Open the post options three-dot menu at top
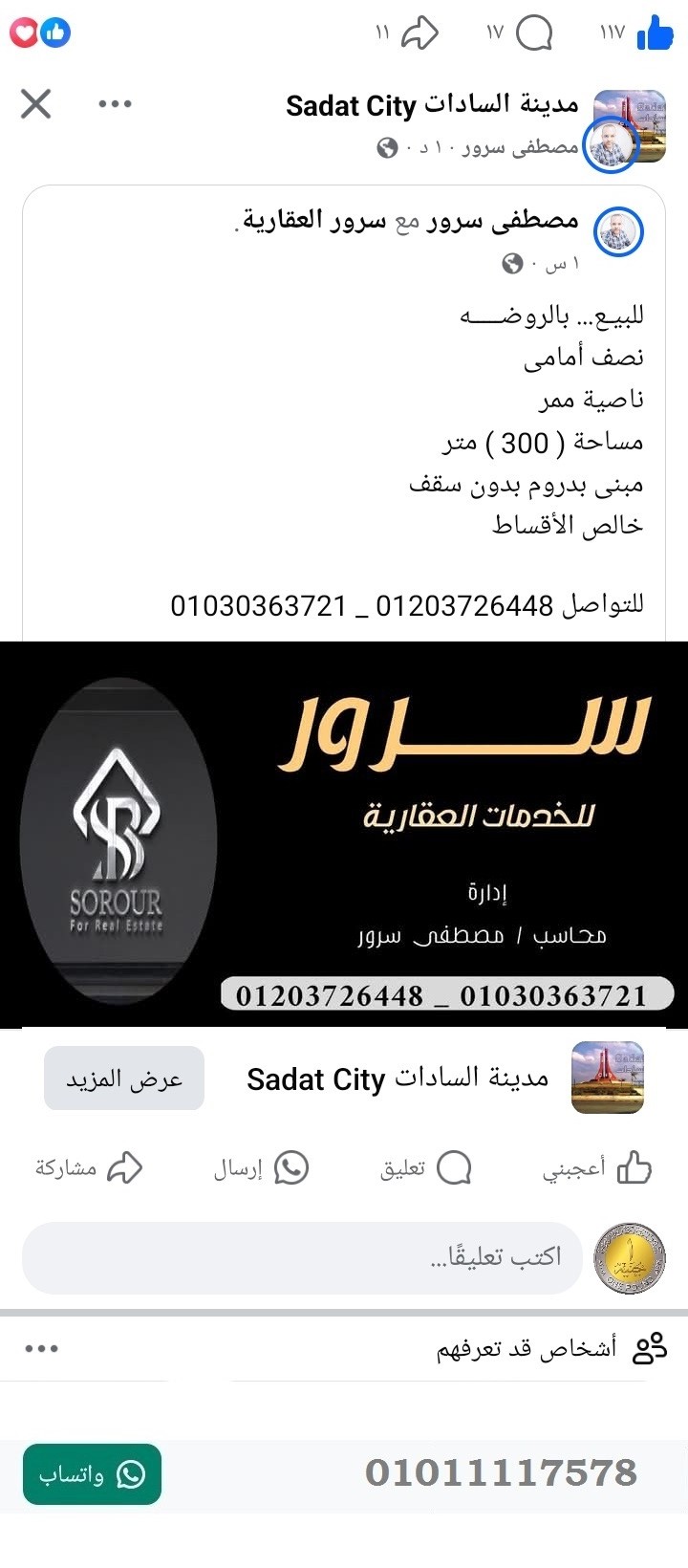The image size is (688, 1568). [x=115, y=105]
